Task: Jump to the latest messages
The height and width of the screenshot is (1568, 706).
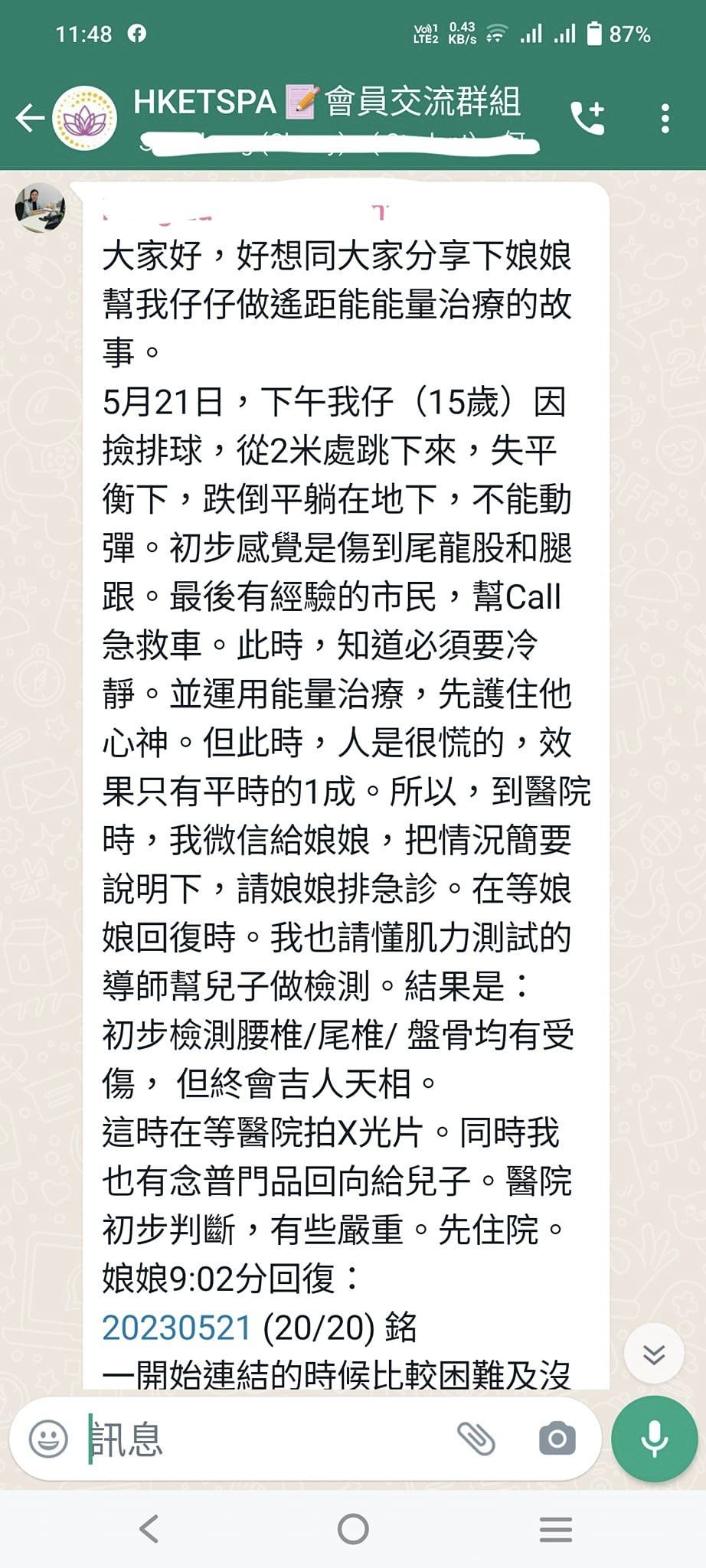Action: [x=653, y=1354]
